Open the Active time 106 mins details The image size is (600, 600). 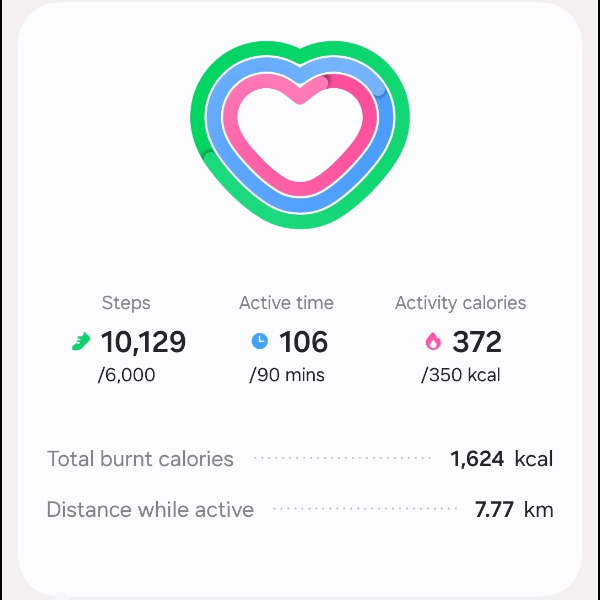point(287,341)
